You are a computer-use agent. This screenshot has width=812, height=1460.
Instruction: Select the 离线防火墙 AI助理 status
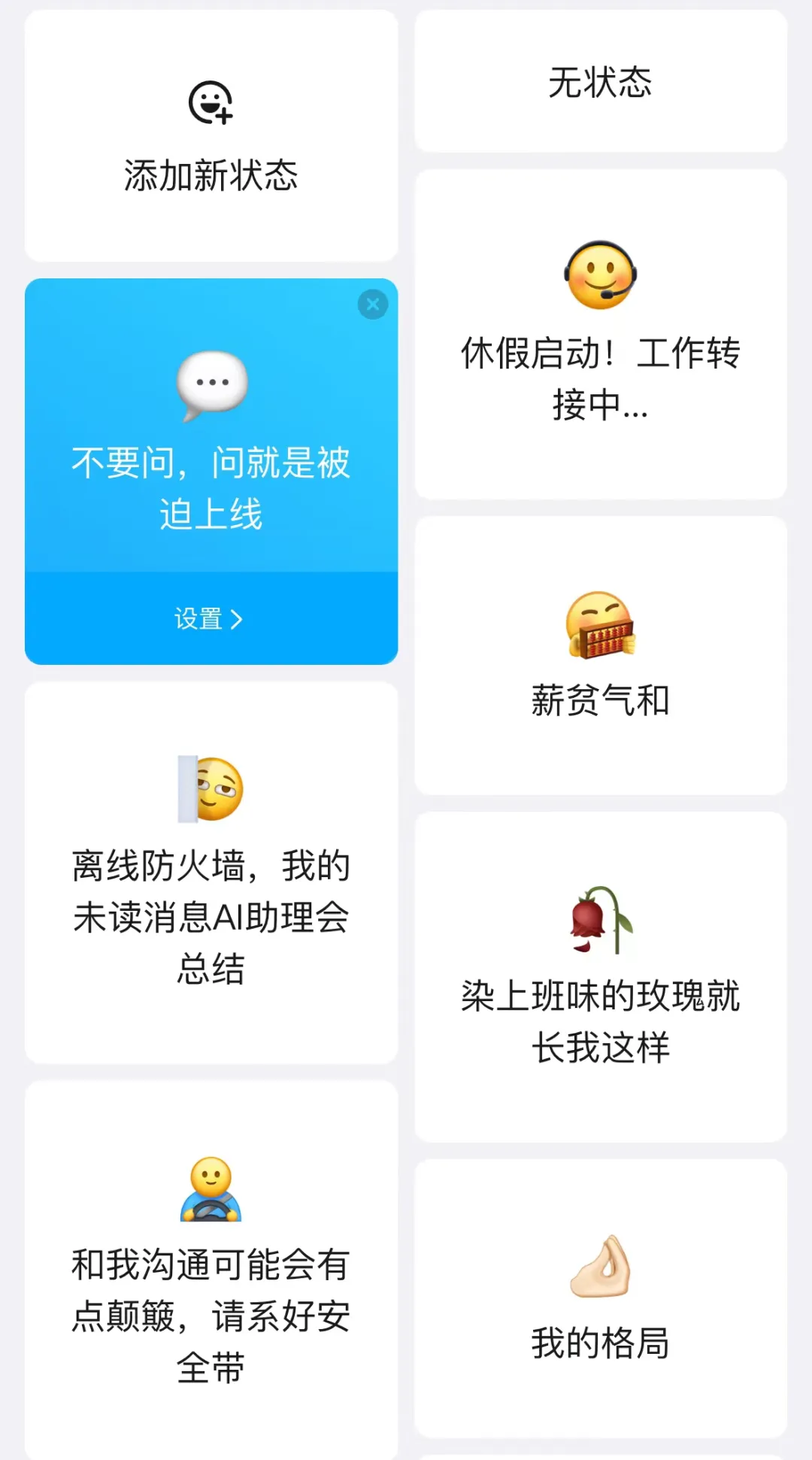[x=211, y=873]
